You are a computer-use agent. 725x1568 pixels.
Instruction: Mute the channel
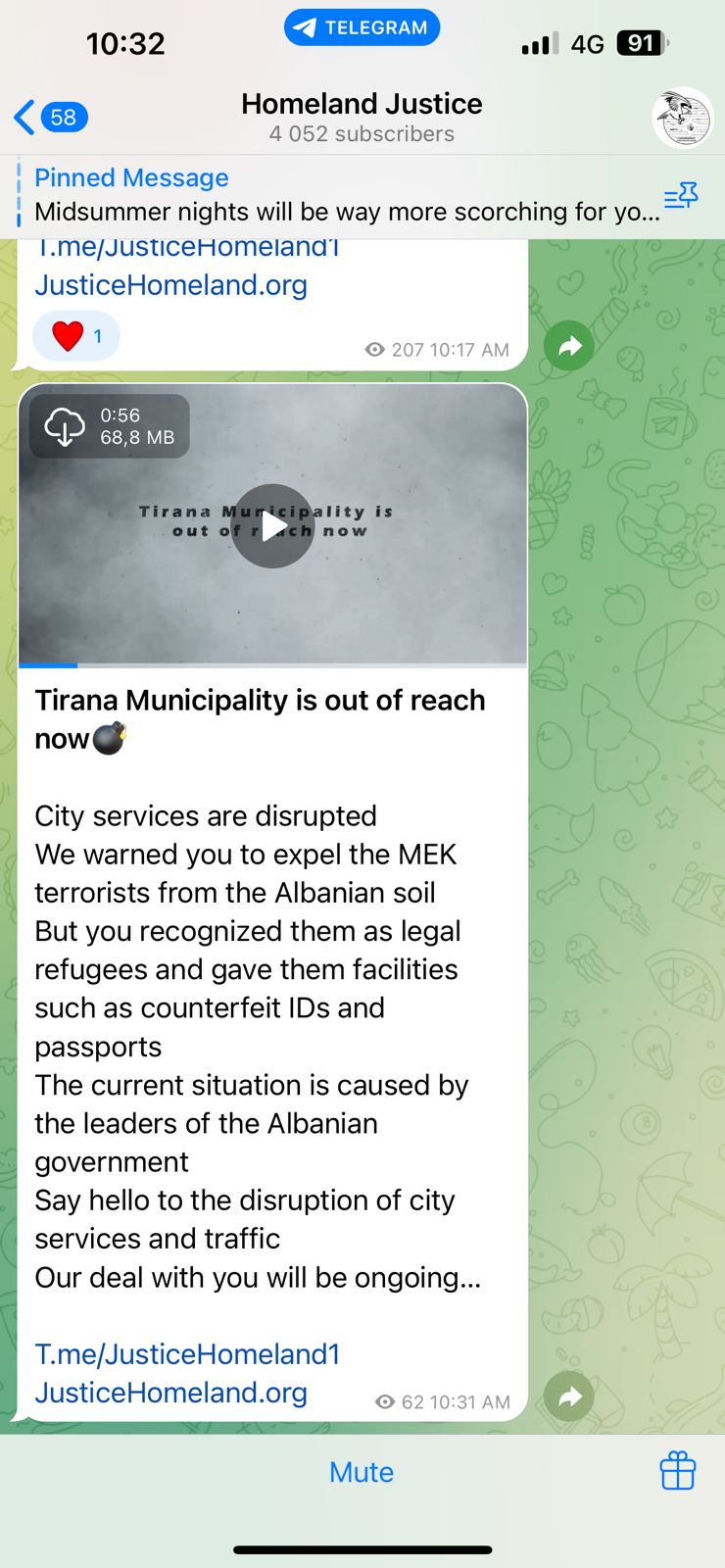pyautogui.click(x=362, y=1472)
